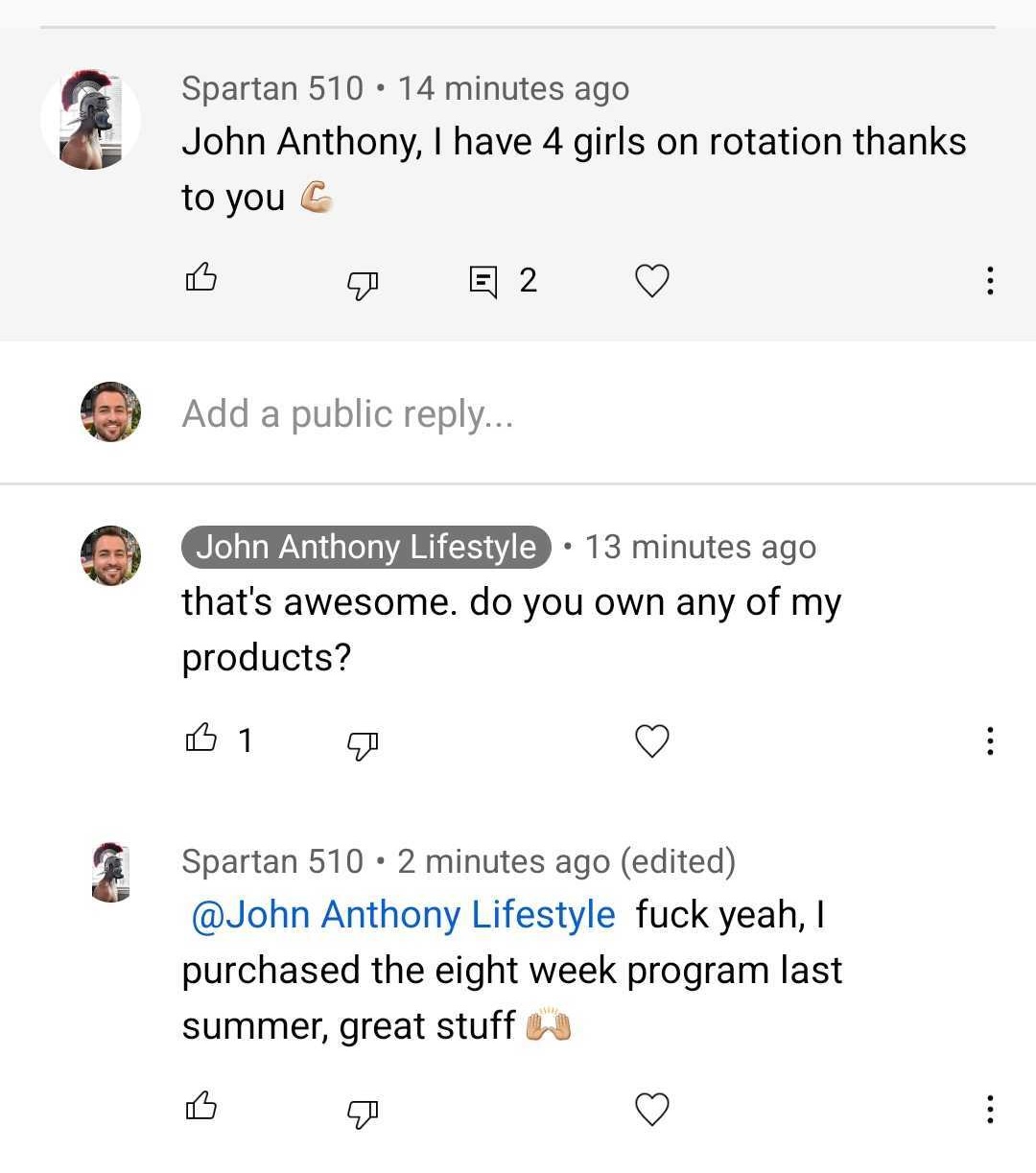Heart Spartan 510's '4 girls on rotation' comment
The width and height of the screenshot is (1036, 1173).
pos(652,281)
